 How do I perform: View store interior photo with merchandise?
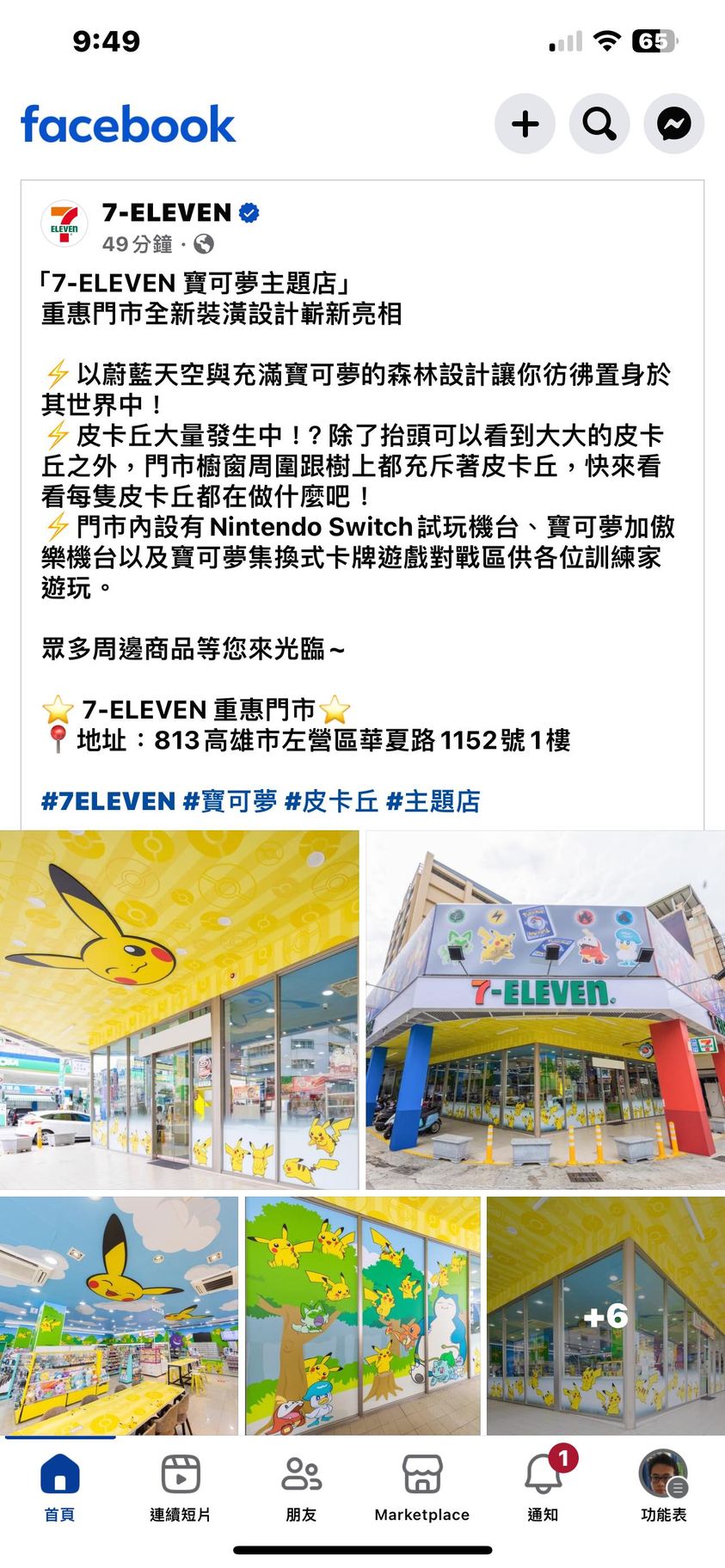coord(119,1315)
